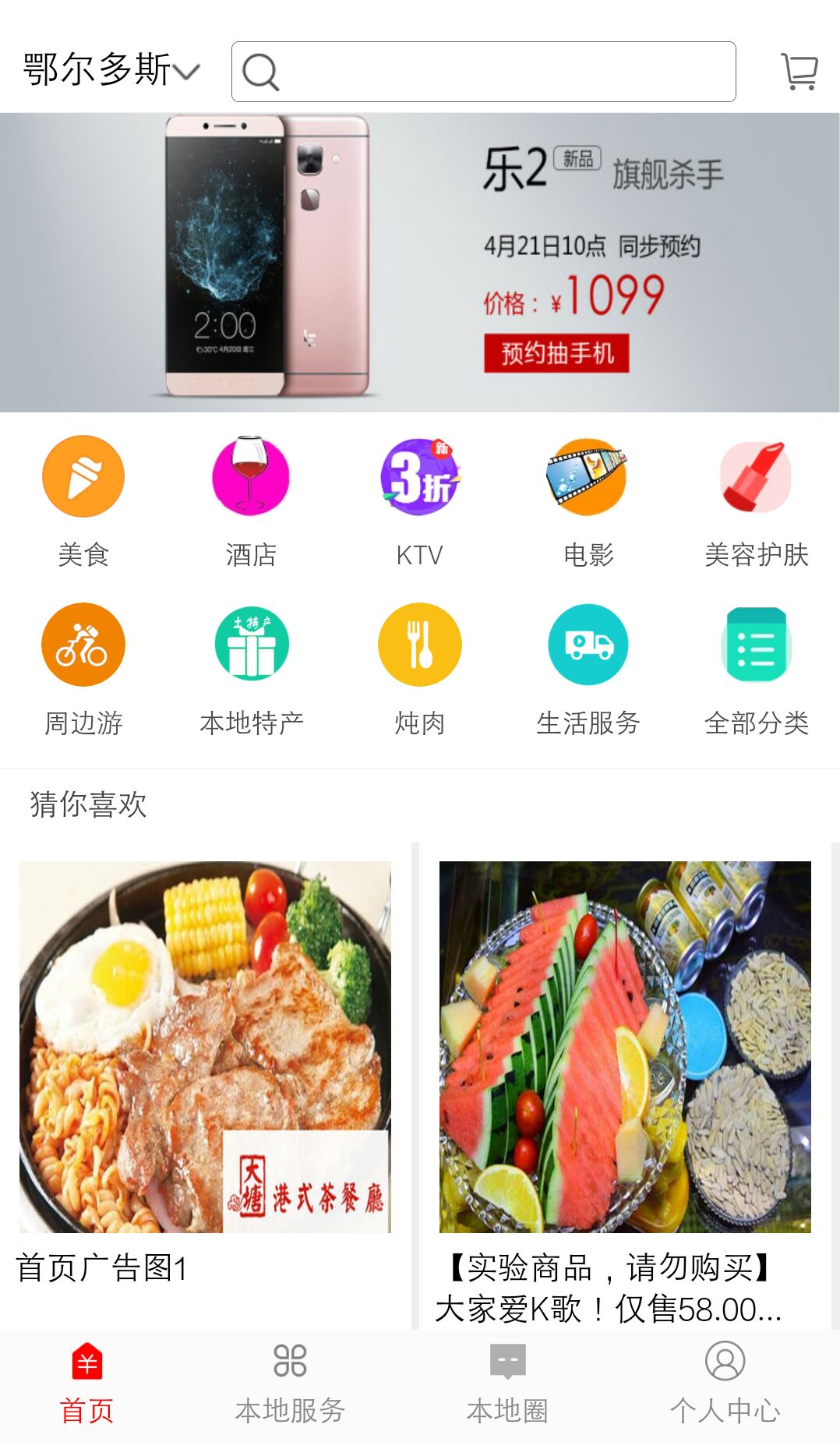
Task: Go to the 首页 tab
Action: coord(86,1384)
